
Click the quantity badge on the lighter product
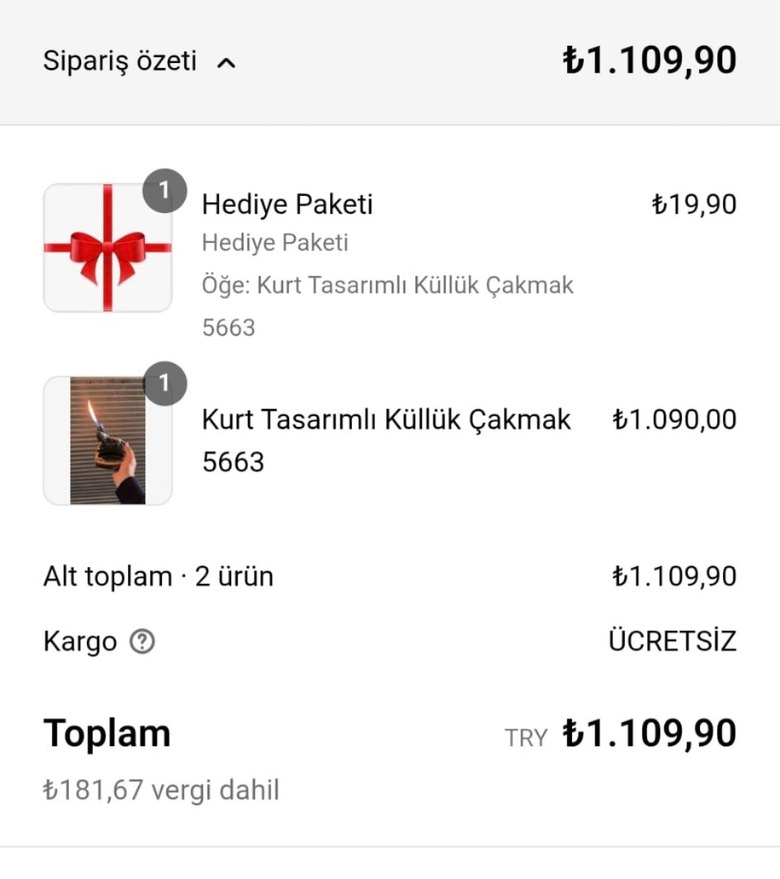pyautogui.click(x=165, y=383)
